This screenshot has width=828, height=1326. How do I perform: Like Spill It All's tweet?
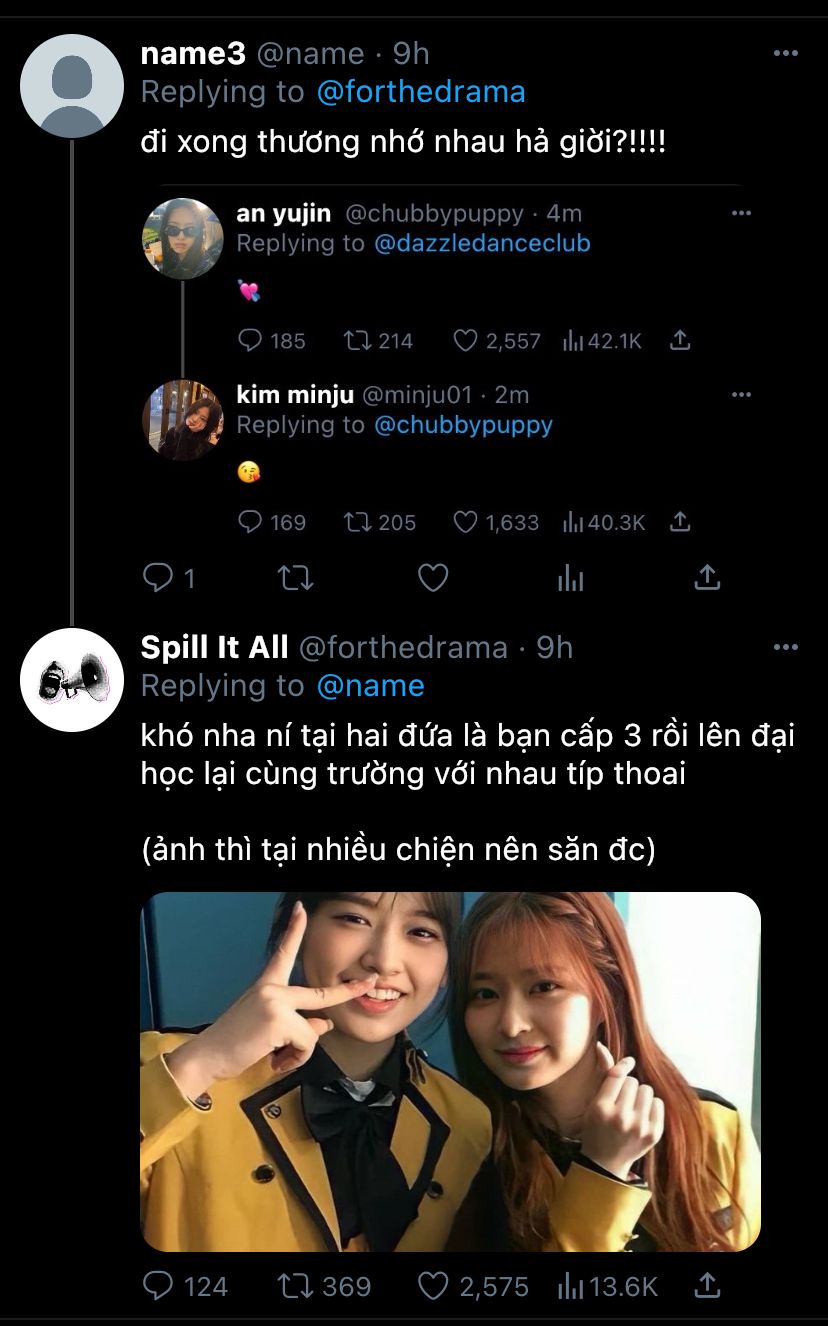point(432,1285)
